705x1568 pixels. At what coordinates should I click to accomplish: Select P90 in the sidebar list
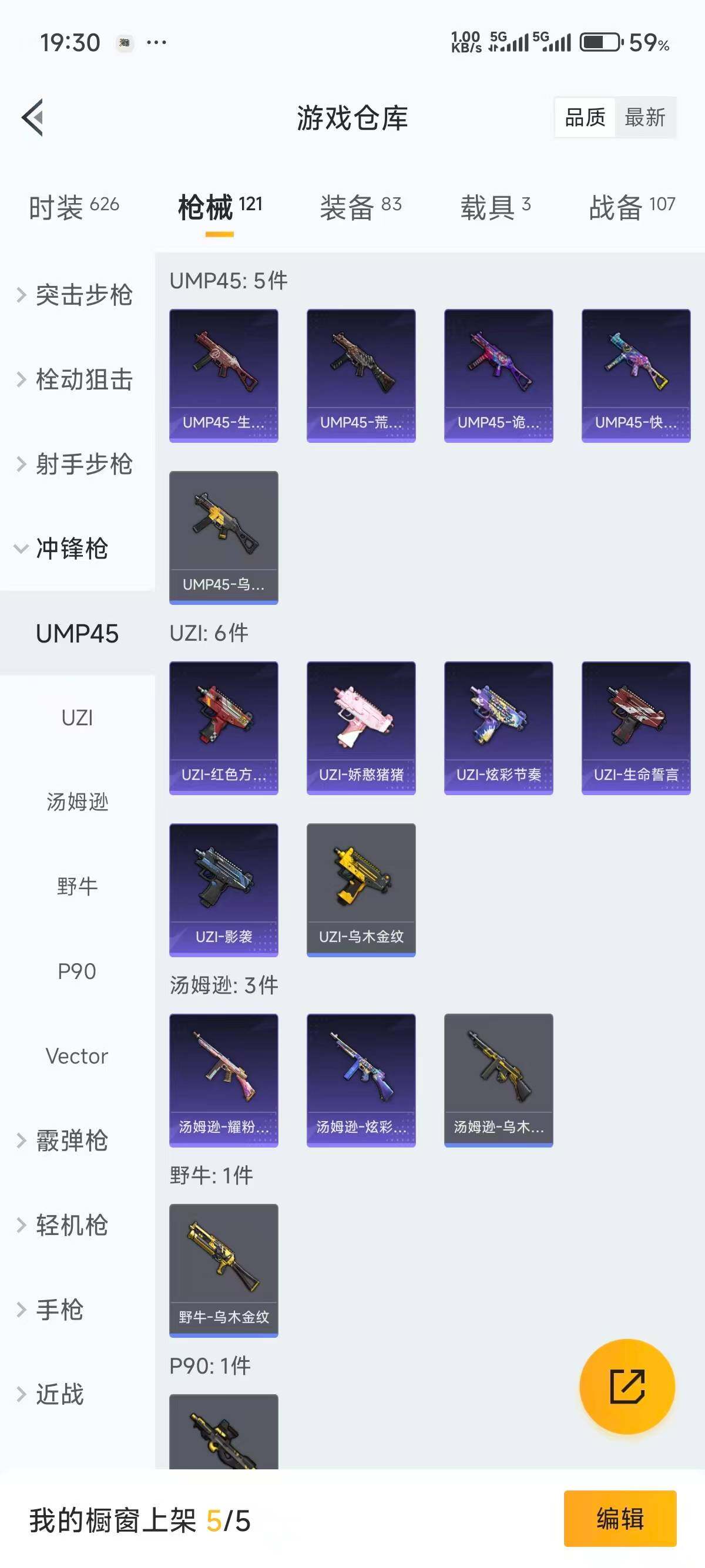(77, 971)
